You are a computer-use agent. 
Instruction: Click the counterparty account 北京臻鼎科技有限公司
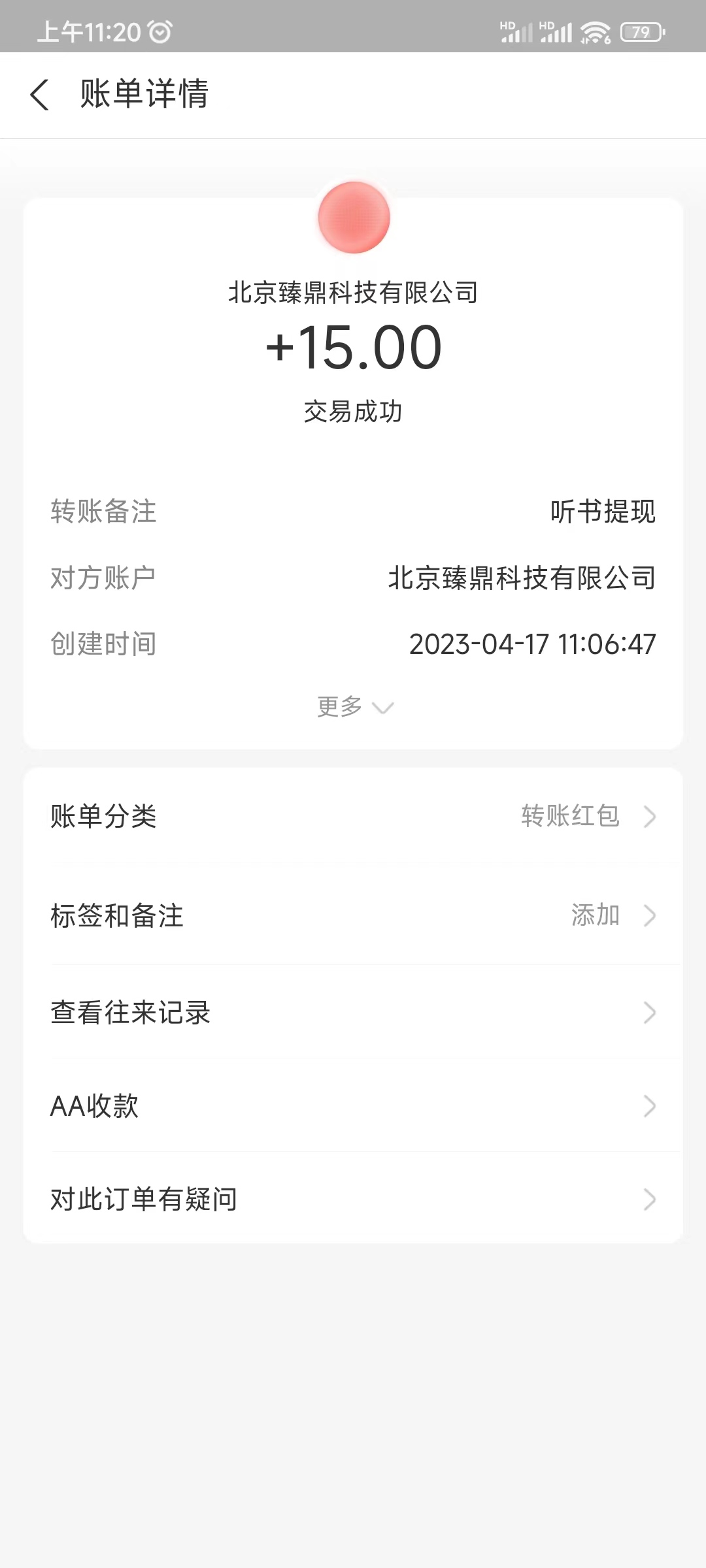point(522,578)
